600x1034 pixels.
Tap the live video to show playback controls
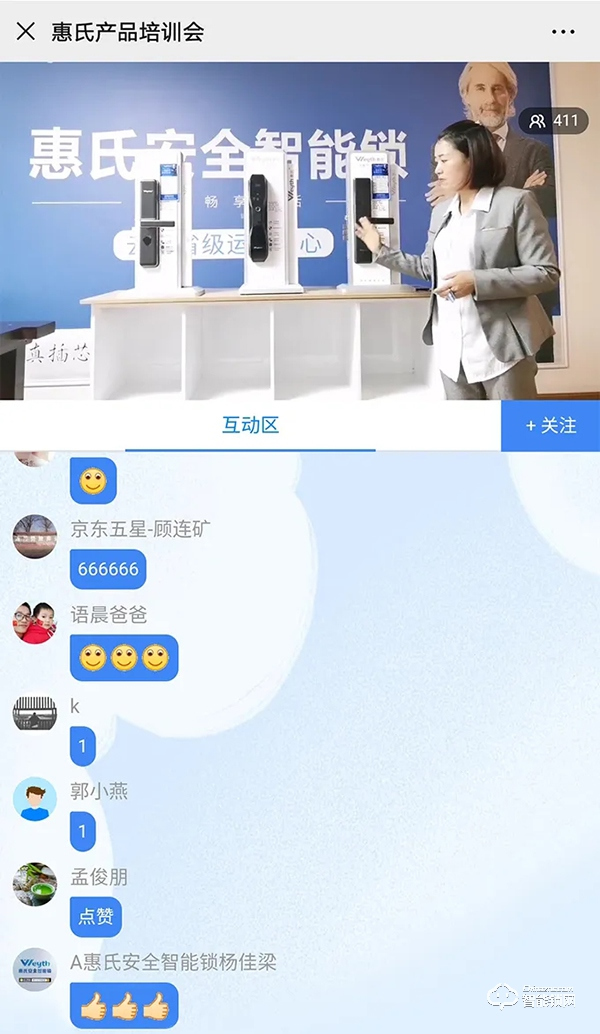click(x=300, y=231)
